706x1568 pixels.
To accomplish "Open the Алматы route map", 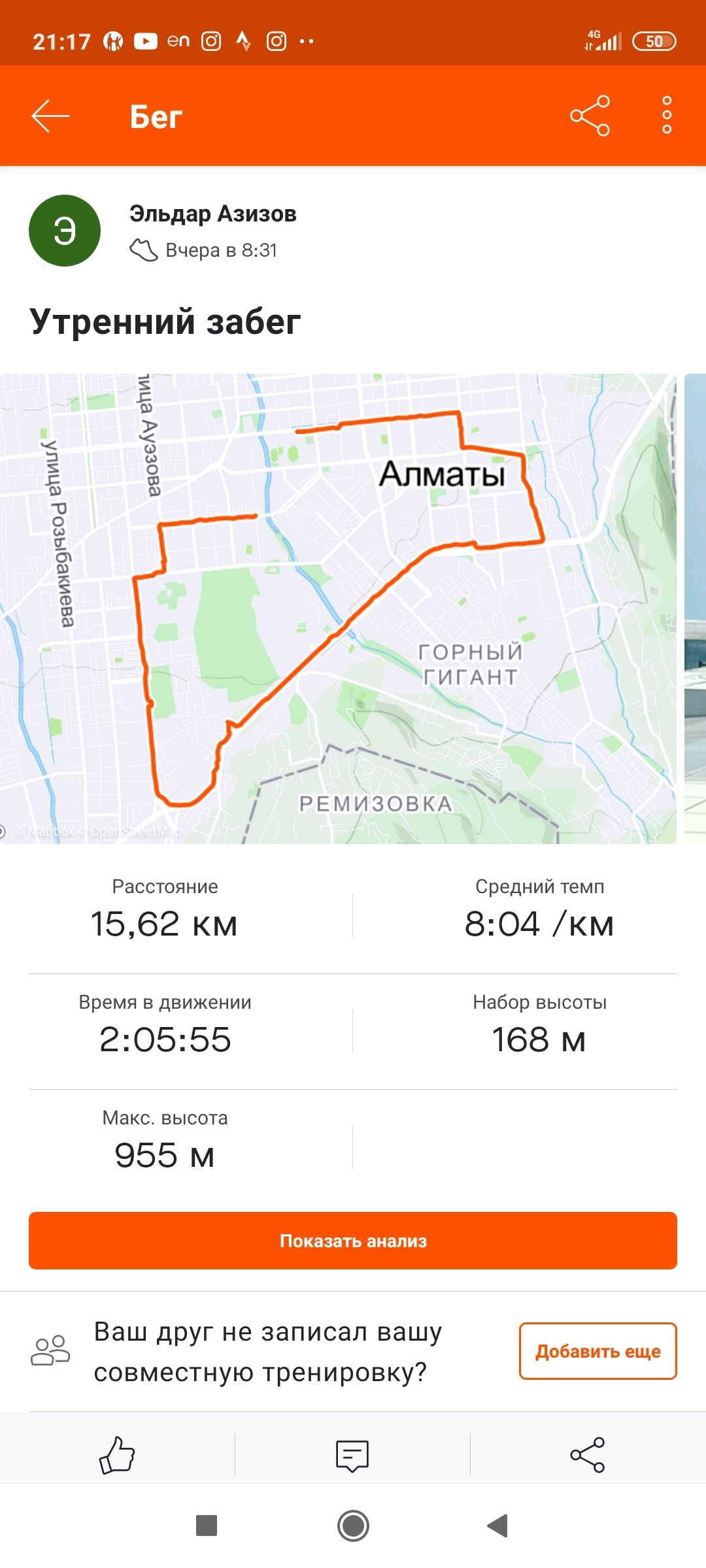I will (x=338, y=608).
